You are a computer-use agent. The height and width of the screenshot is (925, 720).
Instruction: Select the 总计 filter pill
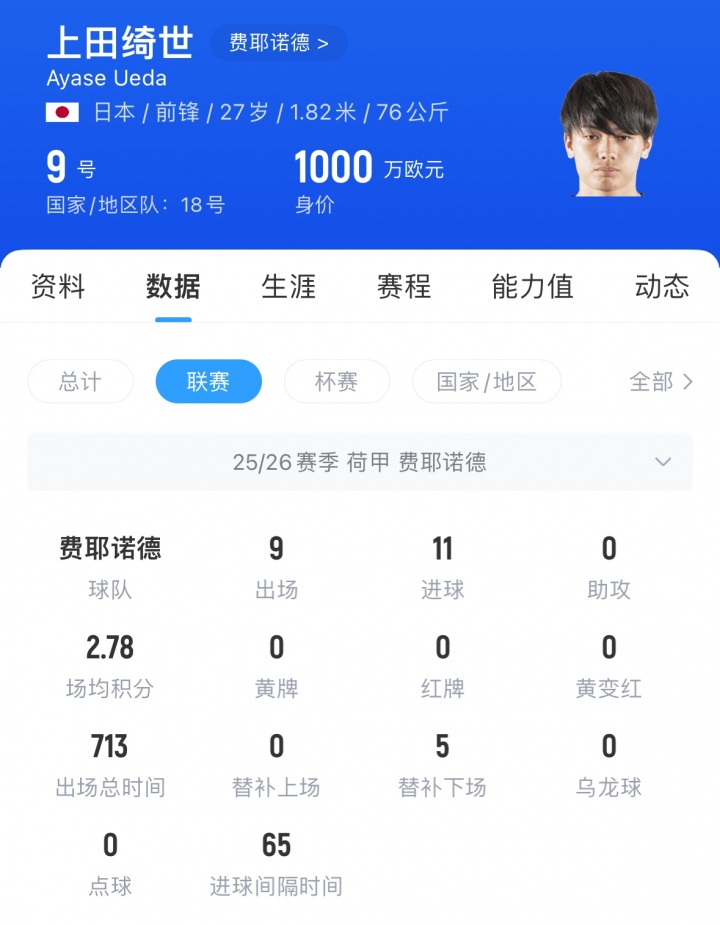[80, 382]
